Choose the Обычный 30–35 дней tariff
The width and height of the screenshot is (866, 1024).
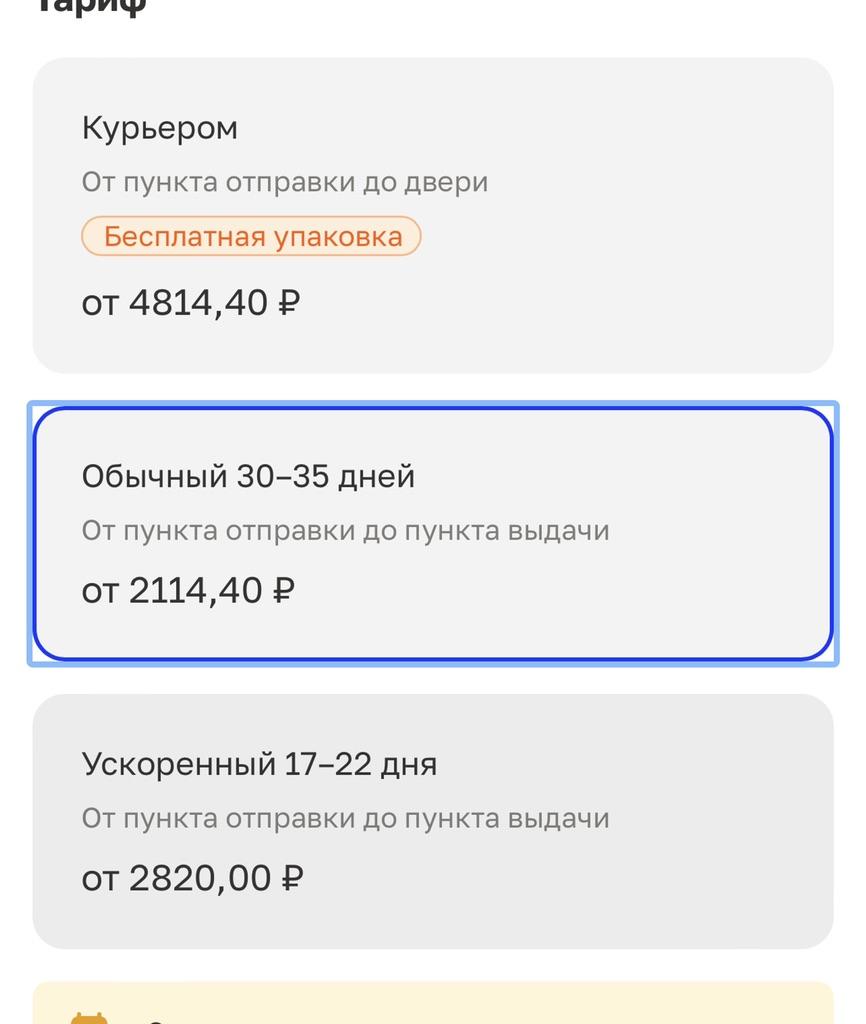432,533
